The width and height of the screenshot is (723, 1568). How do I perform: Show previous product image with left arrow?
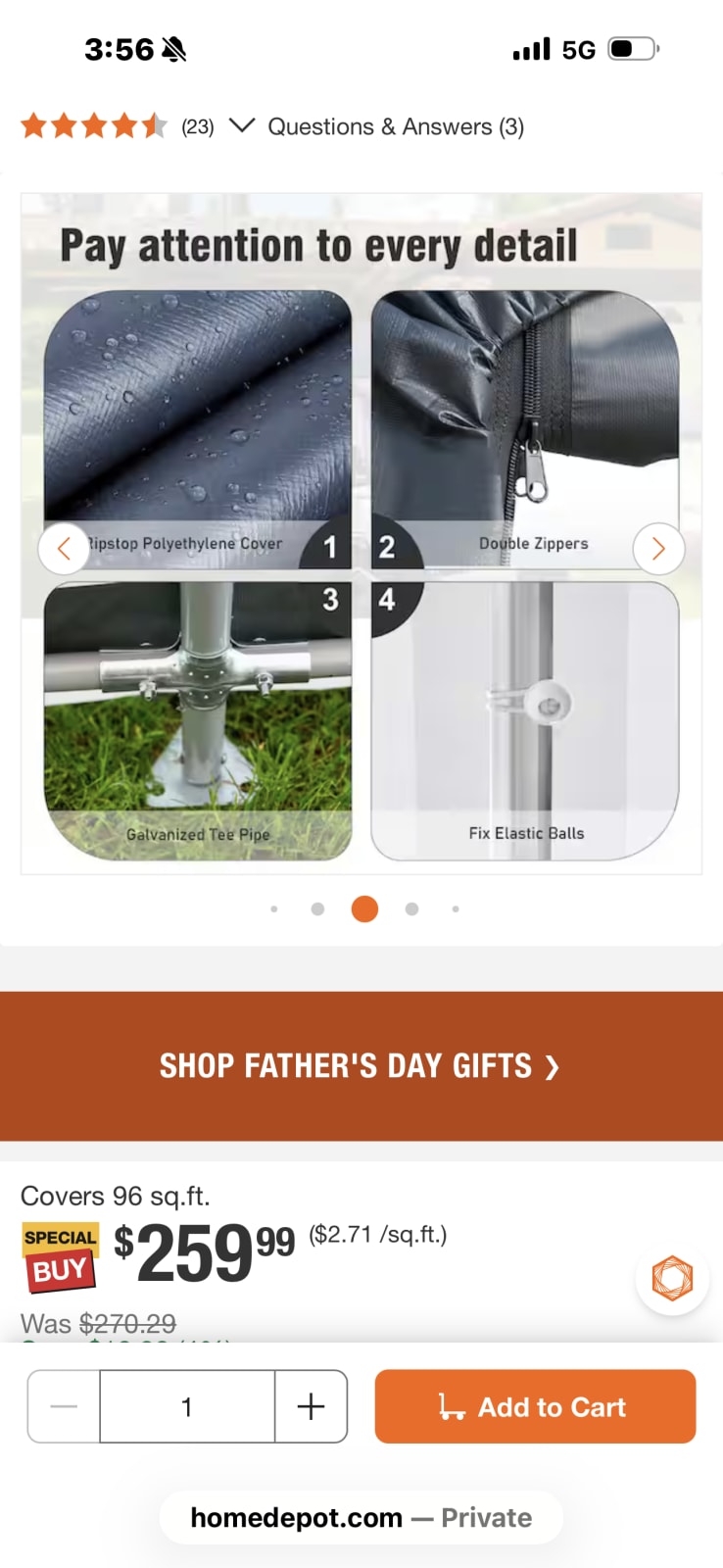point(64,549)
